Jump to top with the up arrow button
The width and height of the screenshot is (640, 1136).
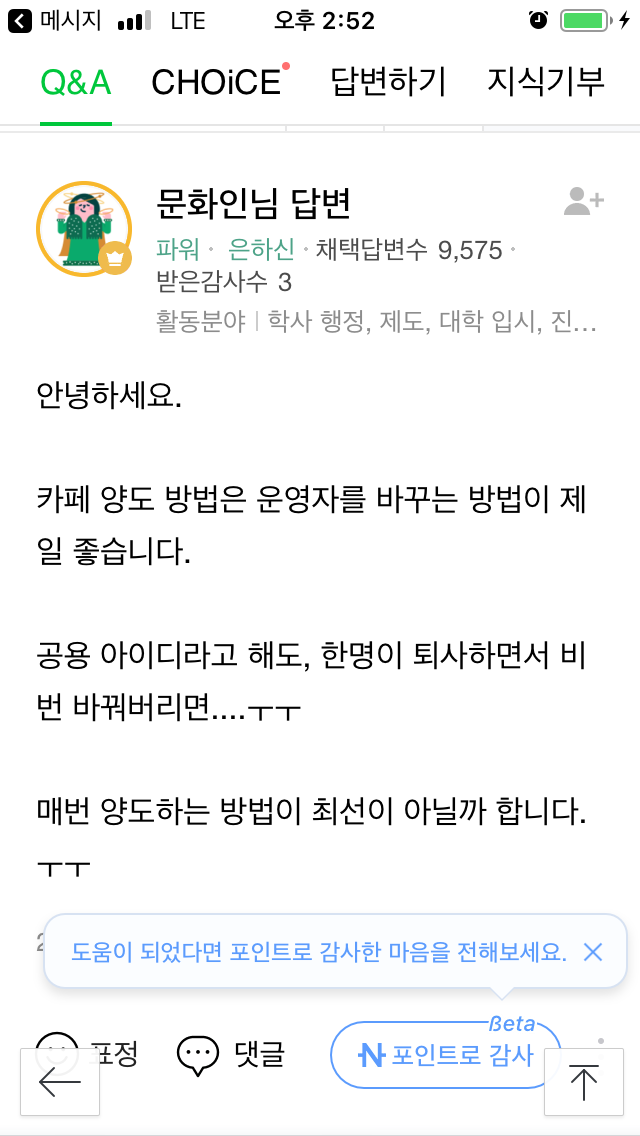583,1082
